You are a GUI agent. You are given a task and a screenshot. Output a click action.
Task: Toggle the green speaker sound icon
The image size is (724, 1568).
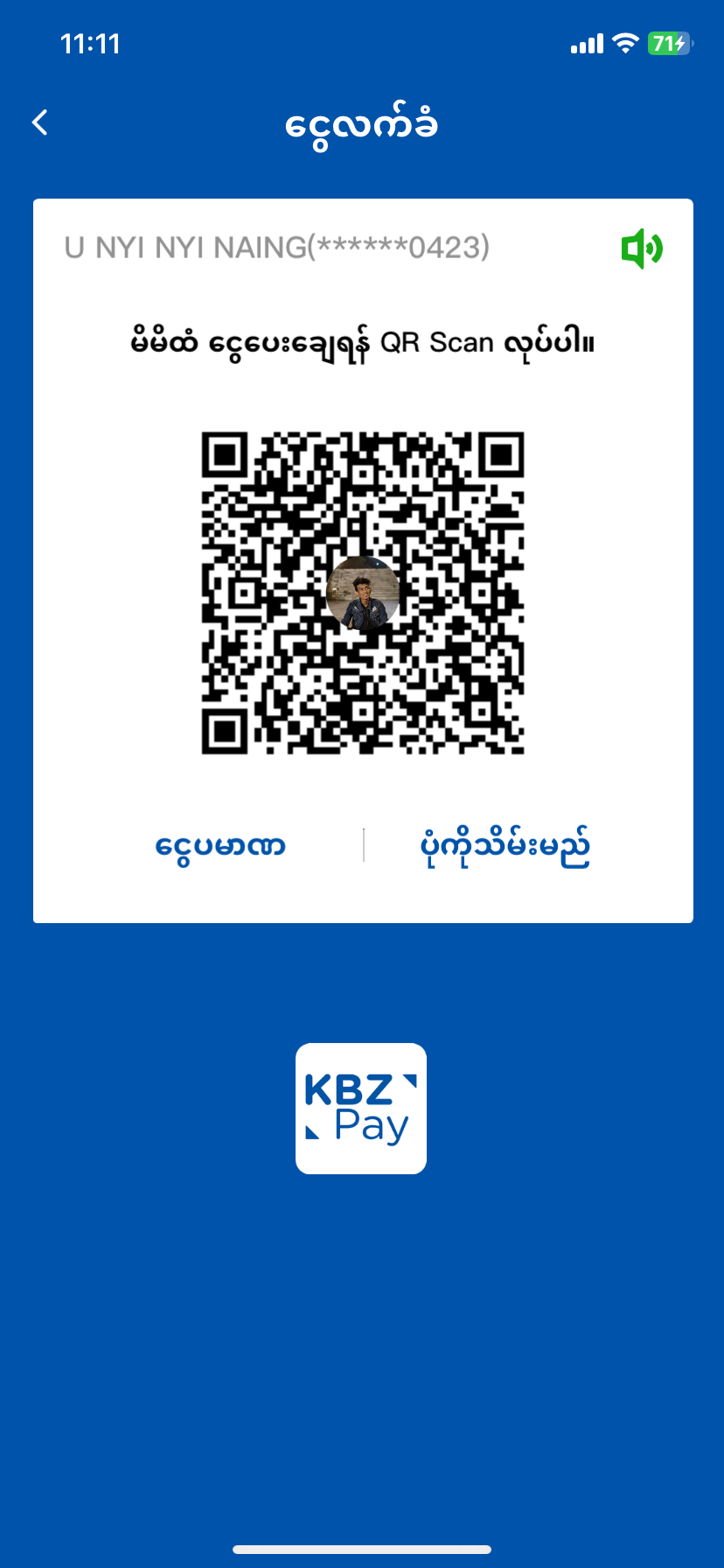click(642, 248)
